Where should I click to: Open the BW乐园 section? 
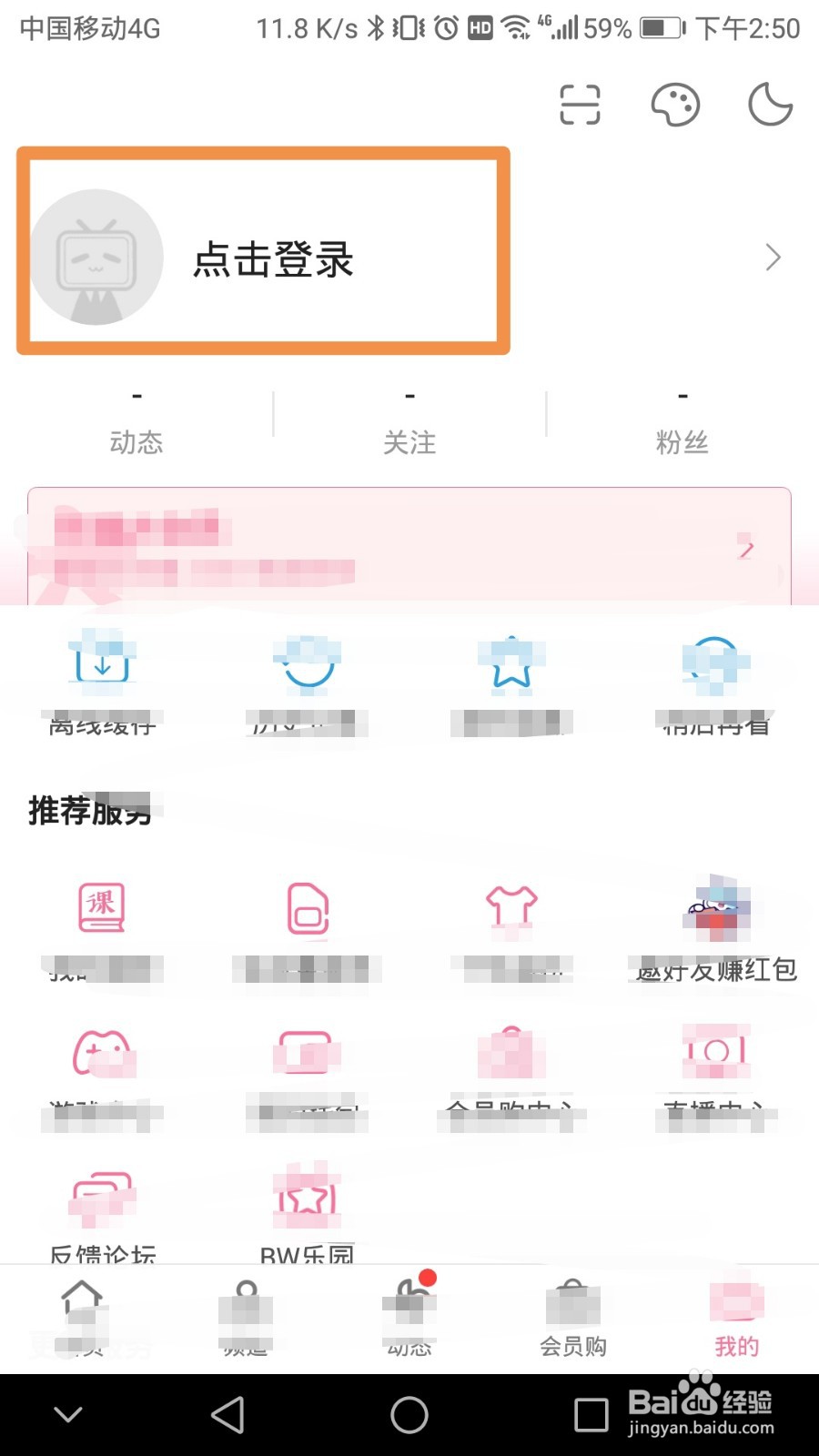(307, 1215)
